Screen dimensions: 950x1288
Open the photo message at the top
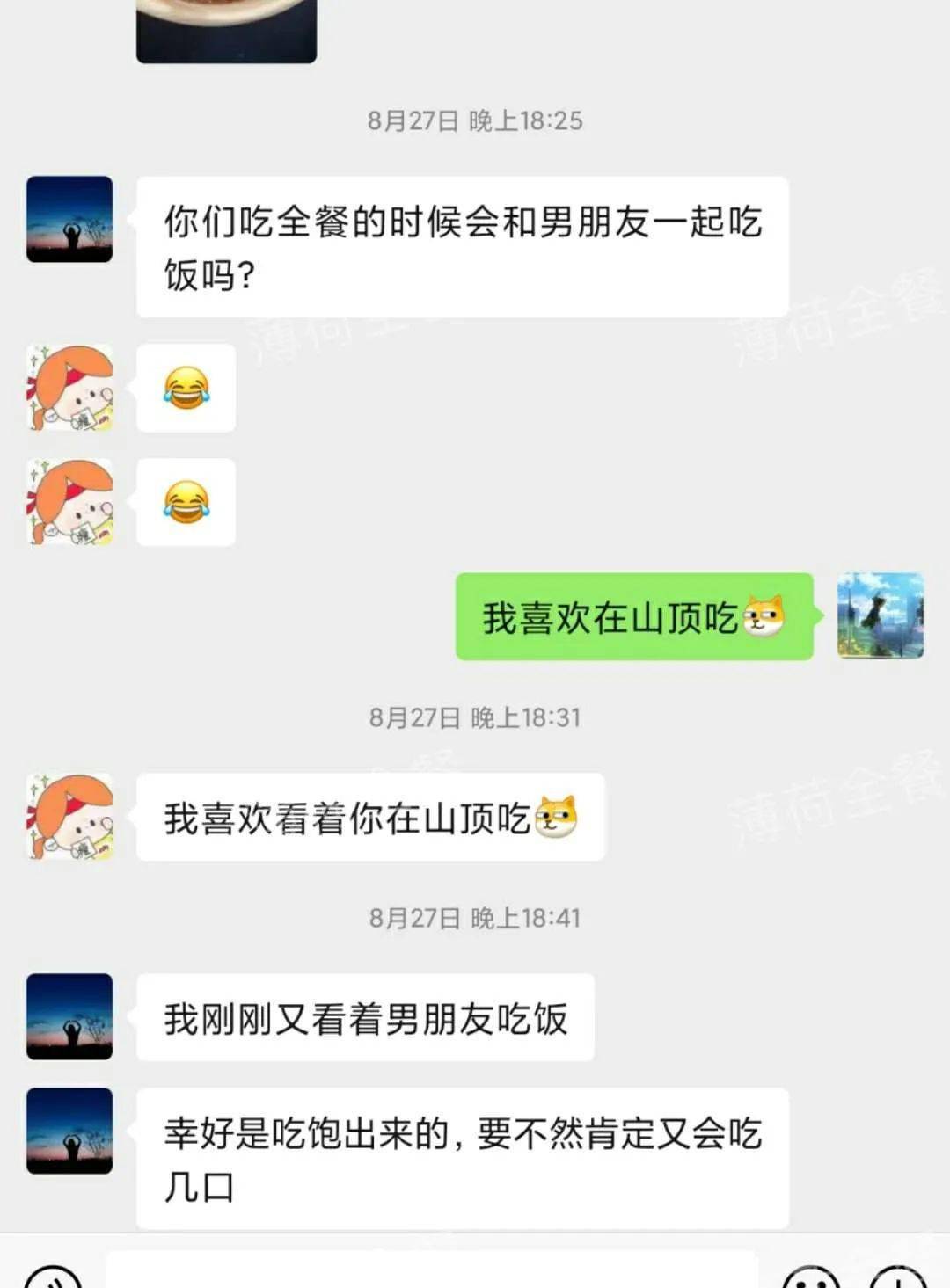pos(226,29)
